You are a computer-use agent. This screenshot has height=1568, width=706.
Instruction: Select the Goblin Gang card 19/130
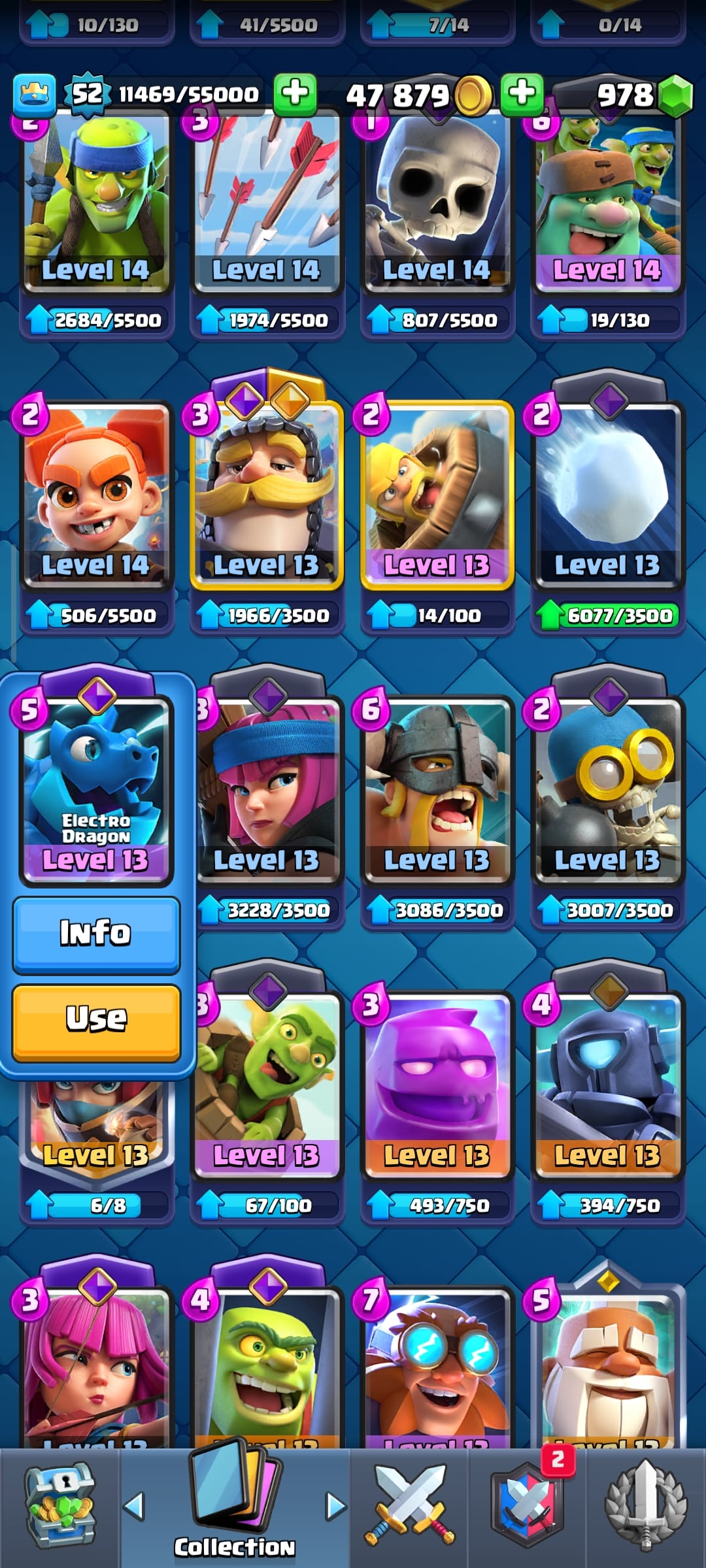click(608, 203)
